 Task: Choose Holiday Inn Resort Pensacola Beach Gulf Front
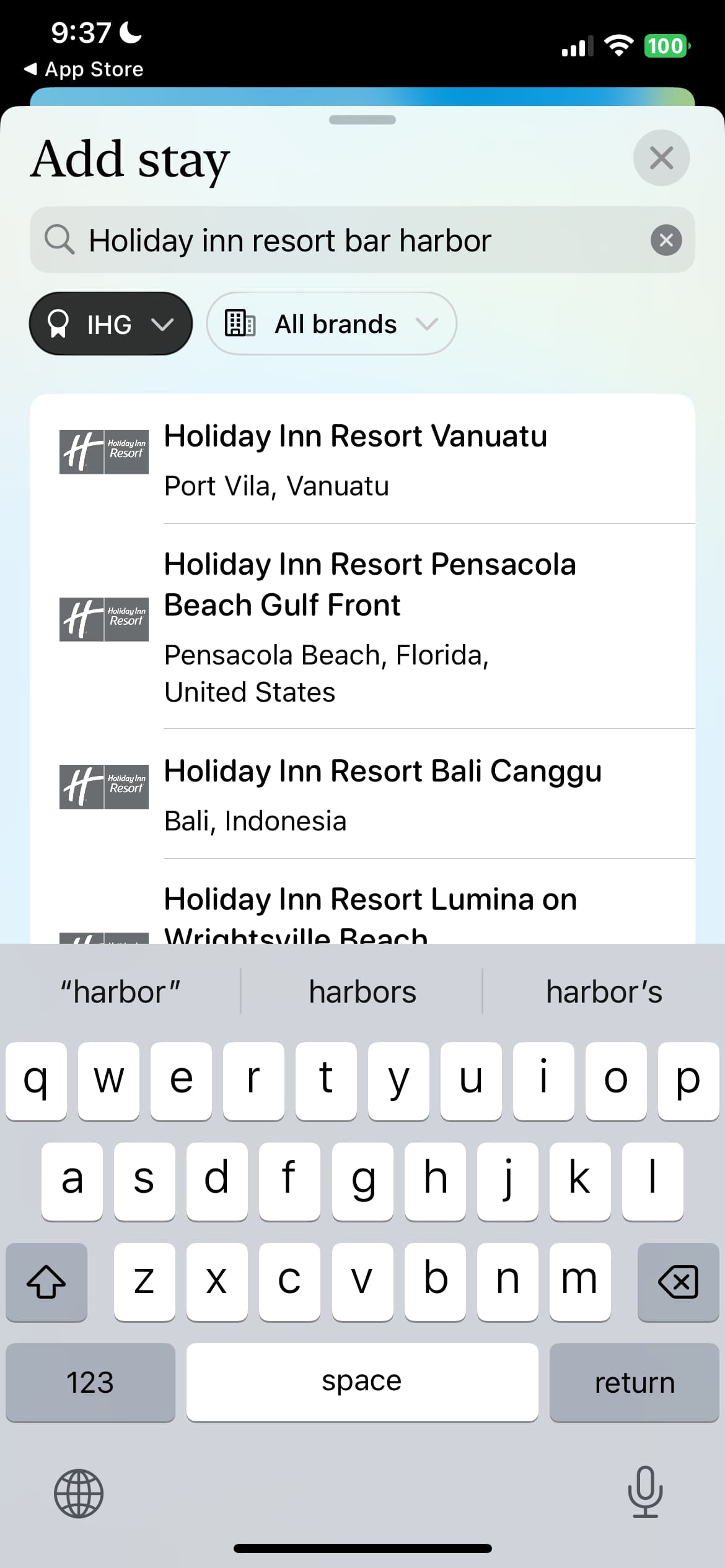(x=362, y=627)
